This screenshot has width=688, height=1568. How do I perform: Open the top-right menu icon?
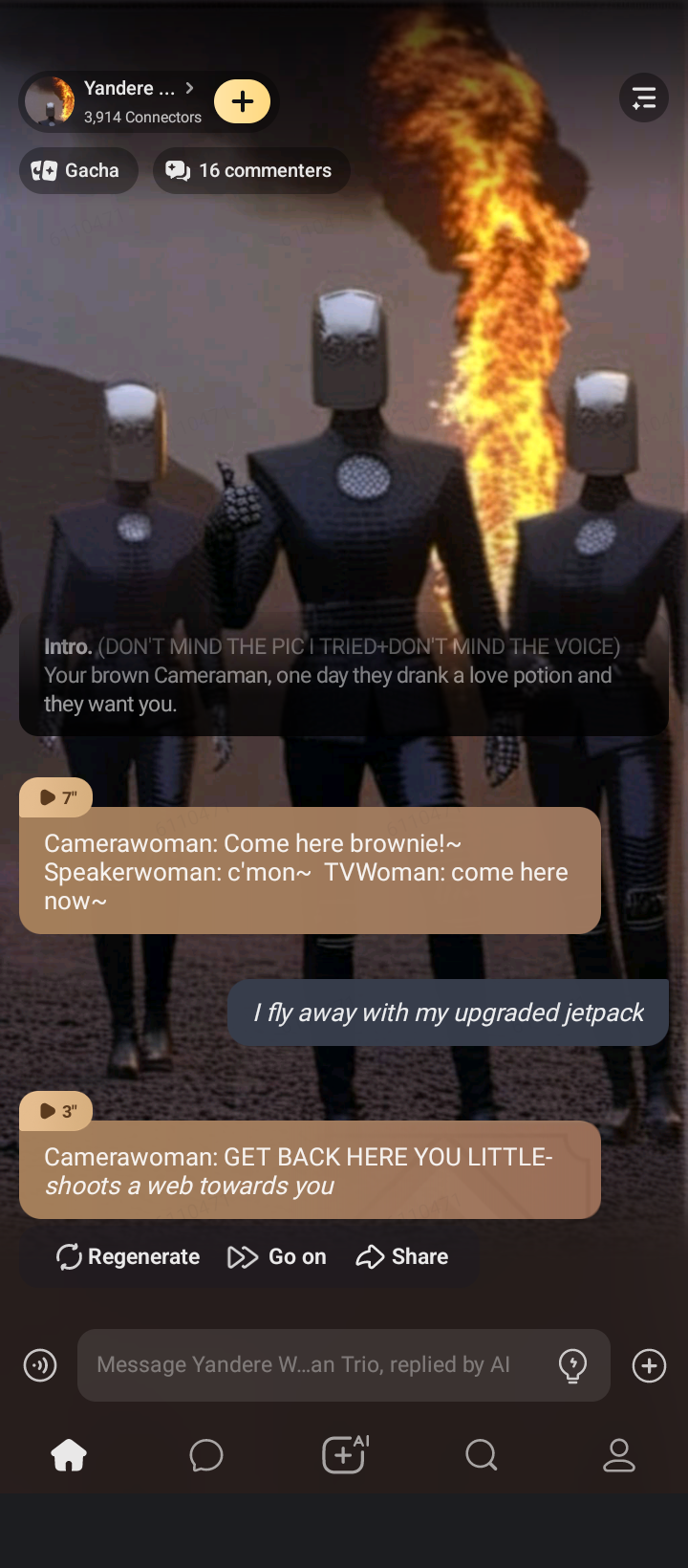(644, 98)
